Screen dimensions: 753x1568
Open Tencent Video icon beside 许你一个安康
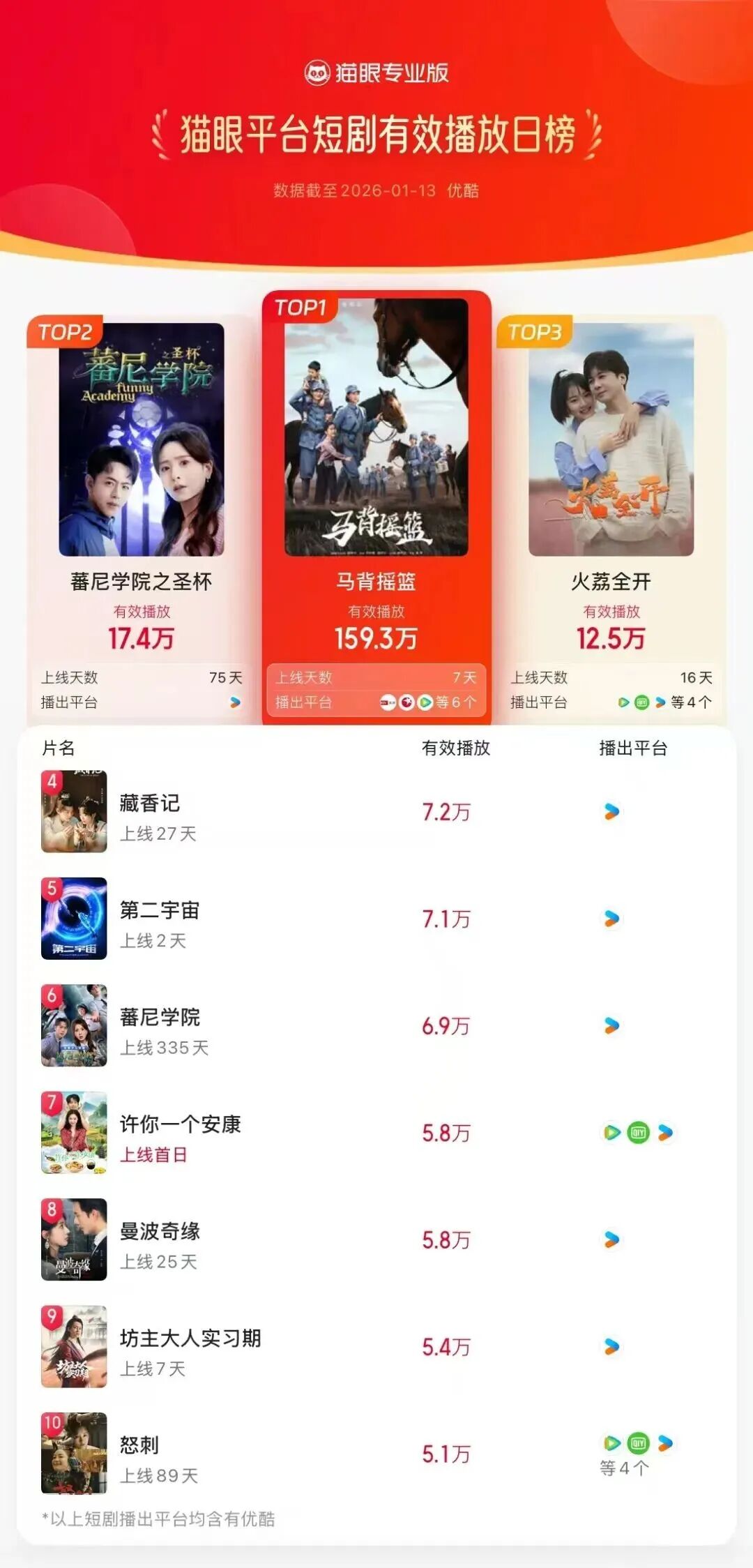(x=612, y=1132)
